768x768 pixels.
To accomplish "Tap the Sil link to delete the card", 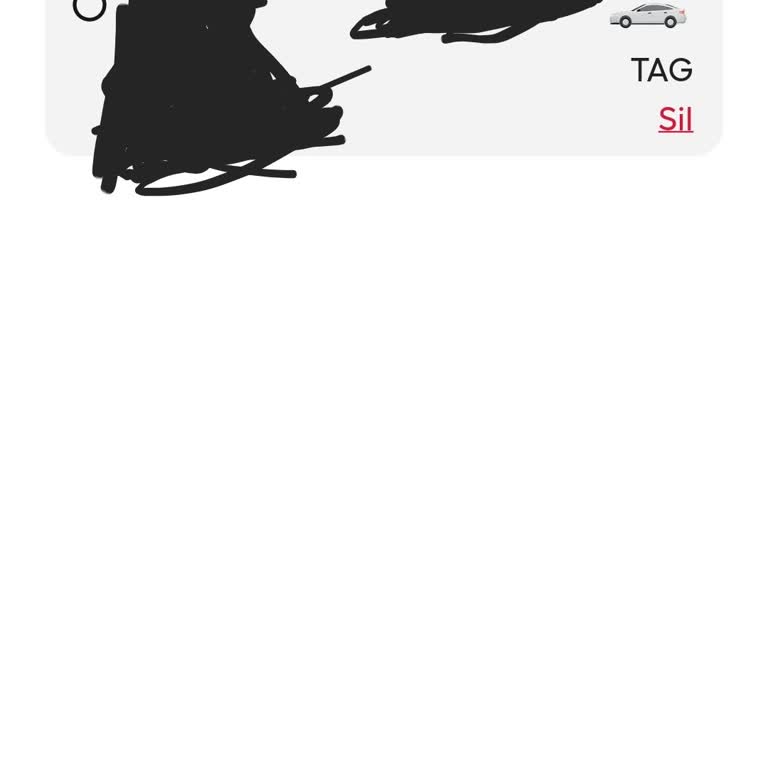I will [675, 120].
